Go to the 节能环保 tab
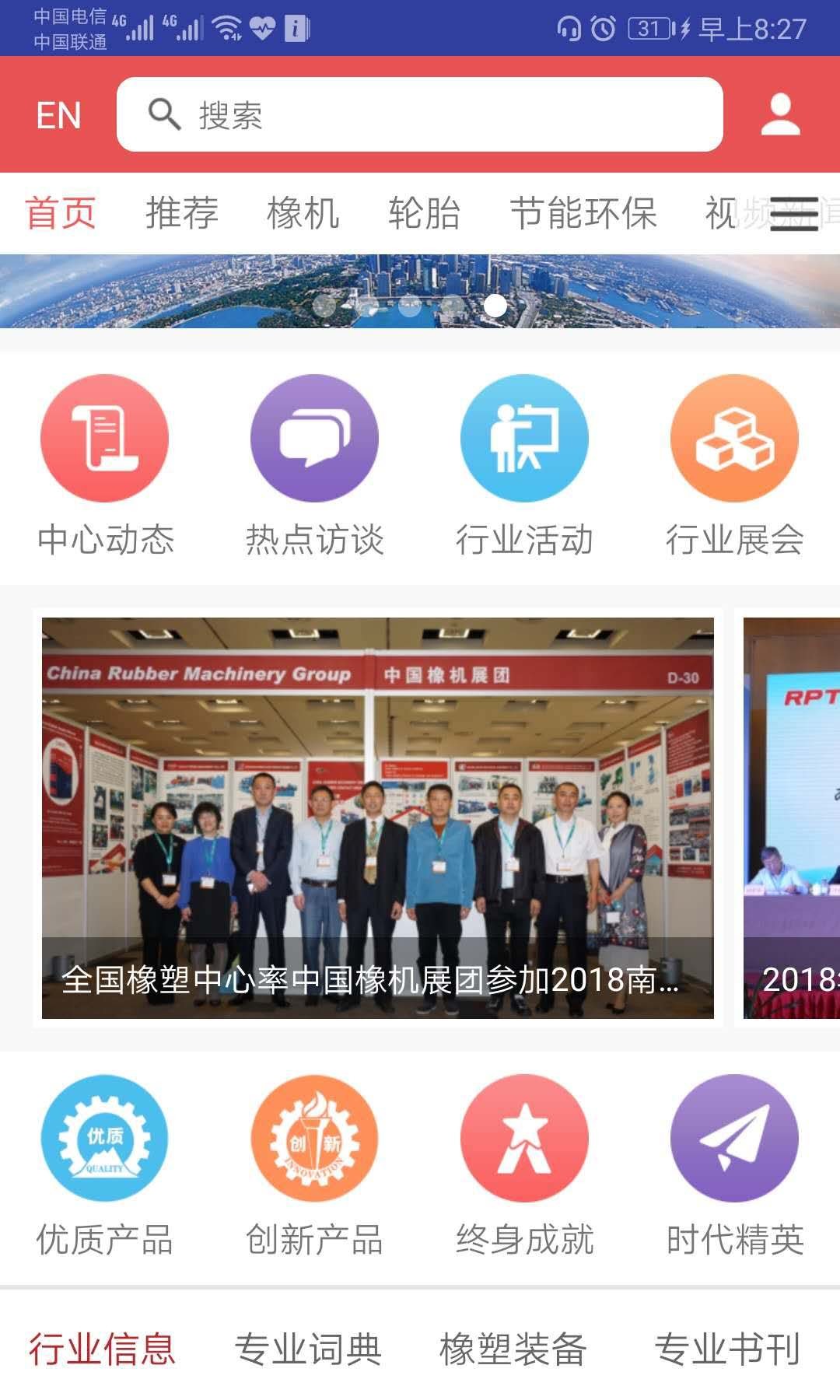This screenshot has height=1400, width=840. click(583, 213)
